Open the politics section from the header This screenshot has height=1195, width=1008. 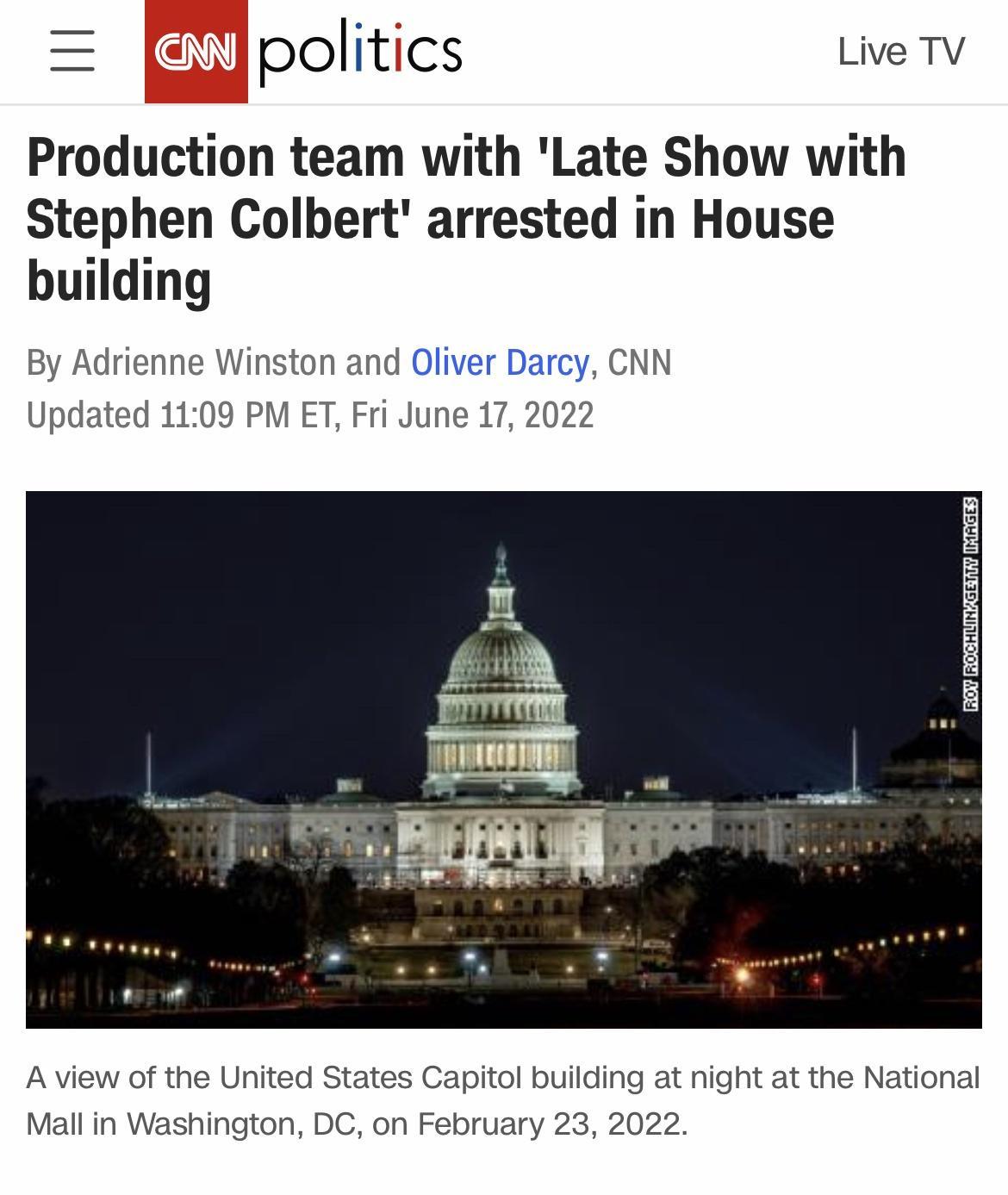coord(359,50)
